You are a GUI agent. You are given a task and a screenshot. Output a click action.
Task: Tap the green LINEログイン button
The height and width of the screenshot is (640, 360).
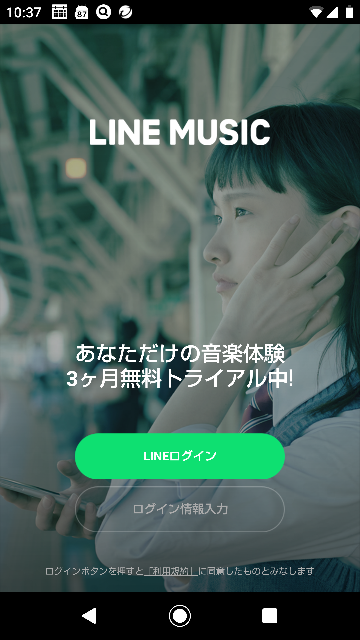click(x=180, y=456)
